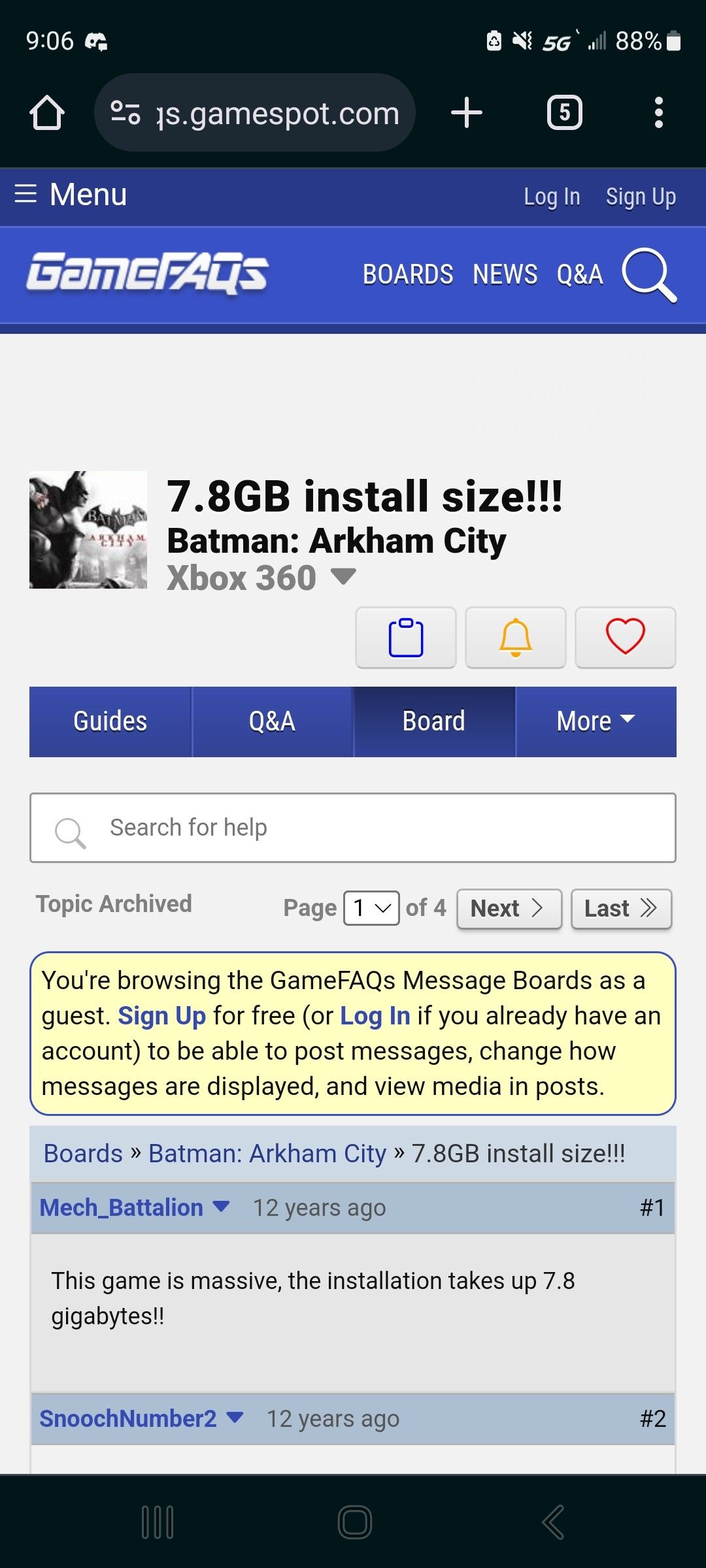This screenshot has height=1568, width=706.
Task: Tap the Log In link in header
Action: click(x=552, y=197)
